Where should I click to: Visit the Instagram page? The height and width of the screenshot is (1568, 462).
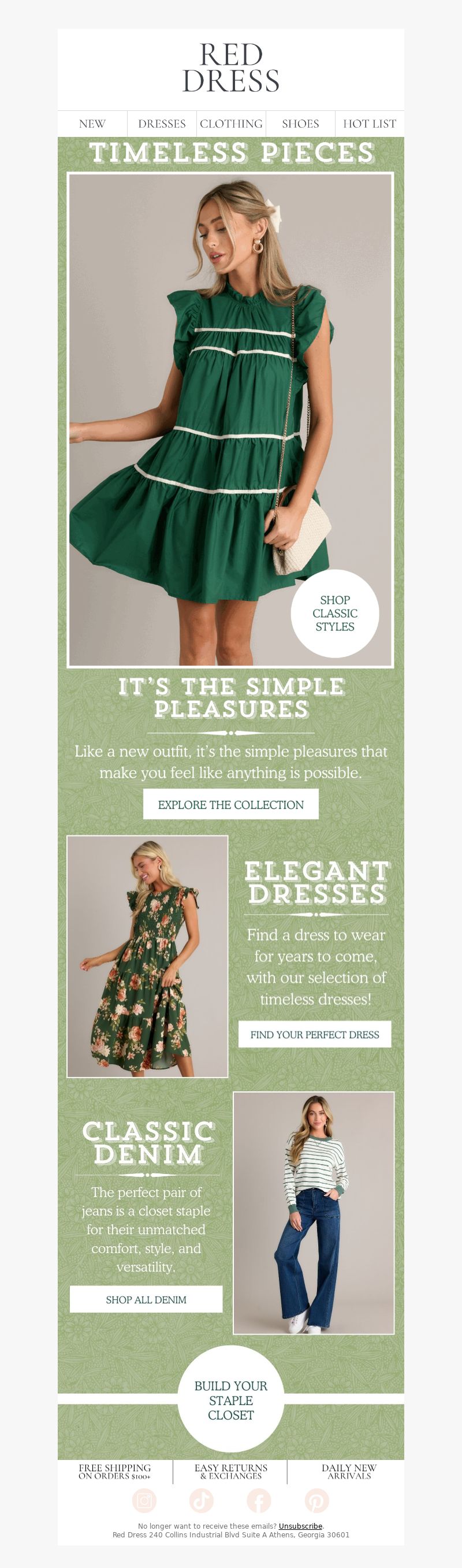[x=144, y=1500]
